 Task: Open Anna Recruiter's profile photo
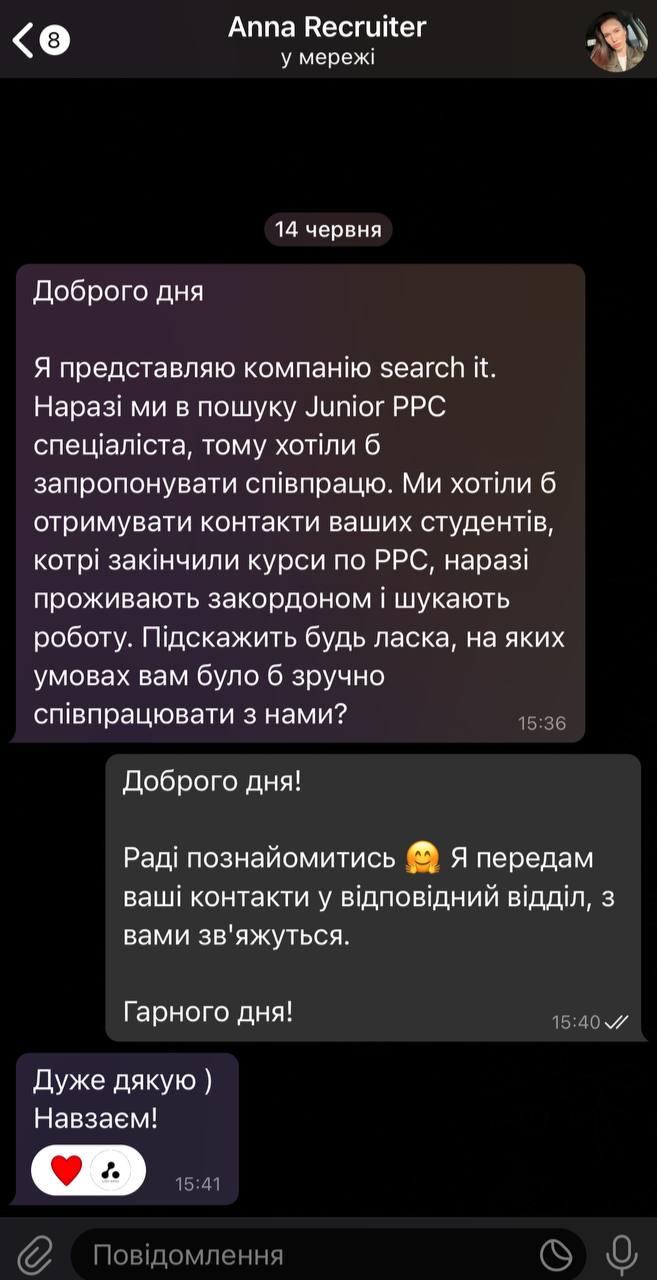coord(617,41)
